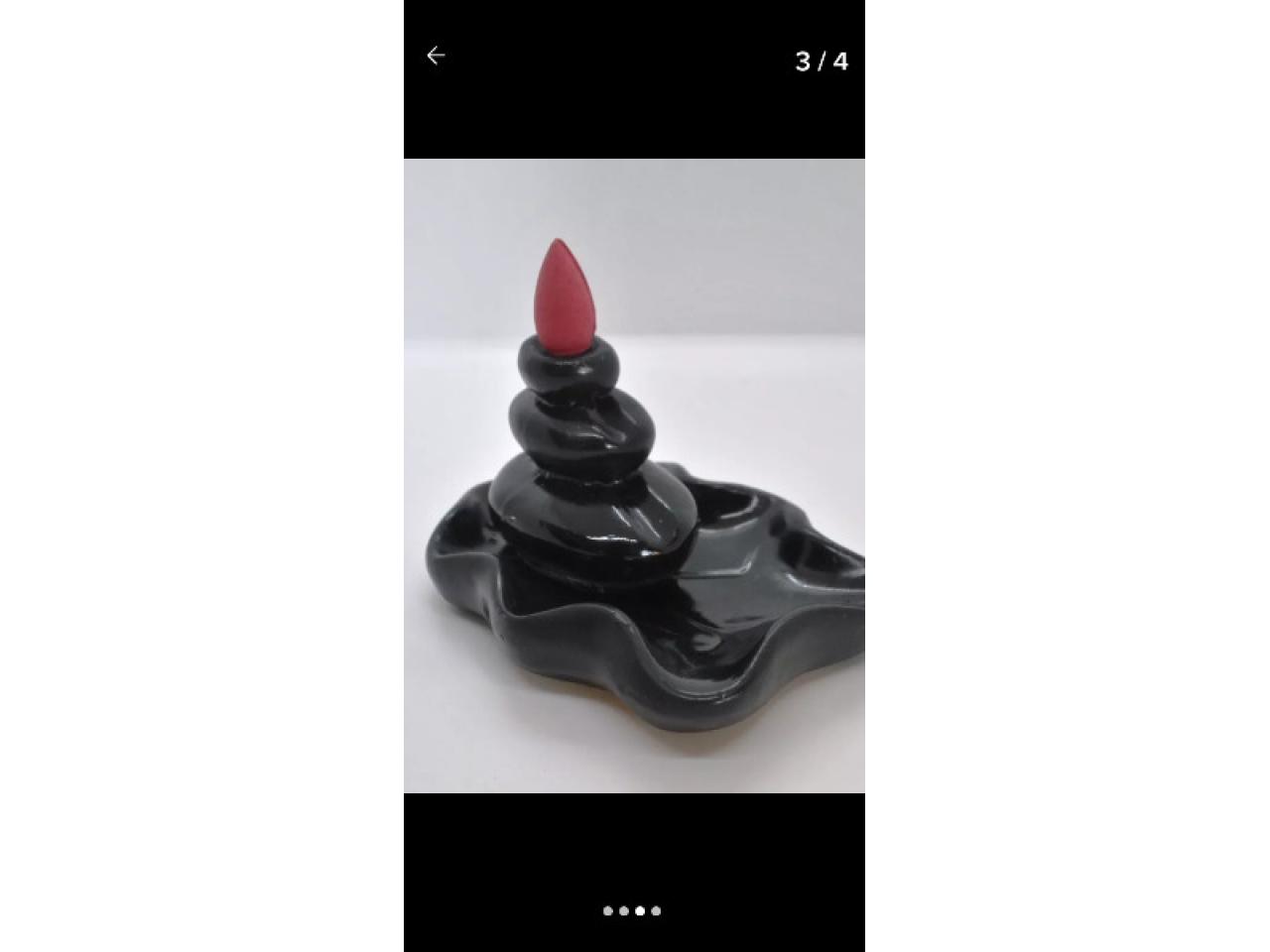Tap the back arrow to exit viewer

436,57
